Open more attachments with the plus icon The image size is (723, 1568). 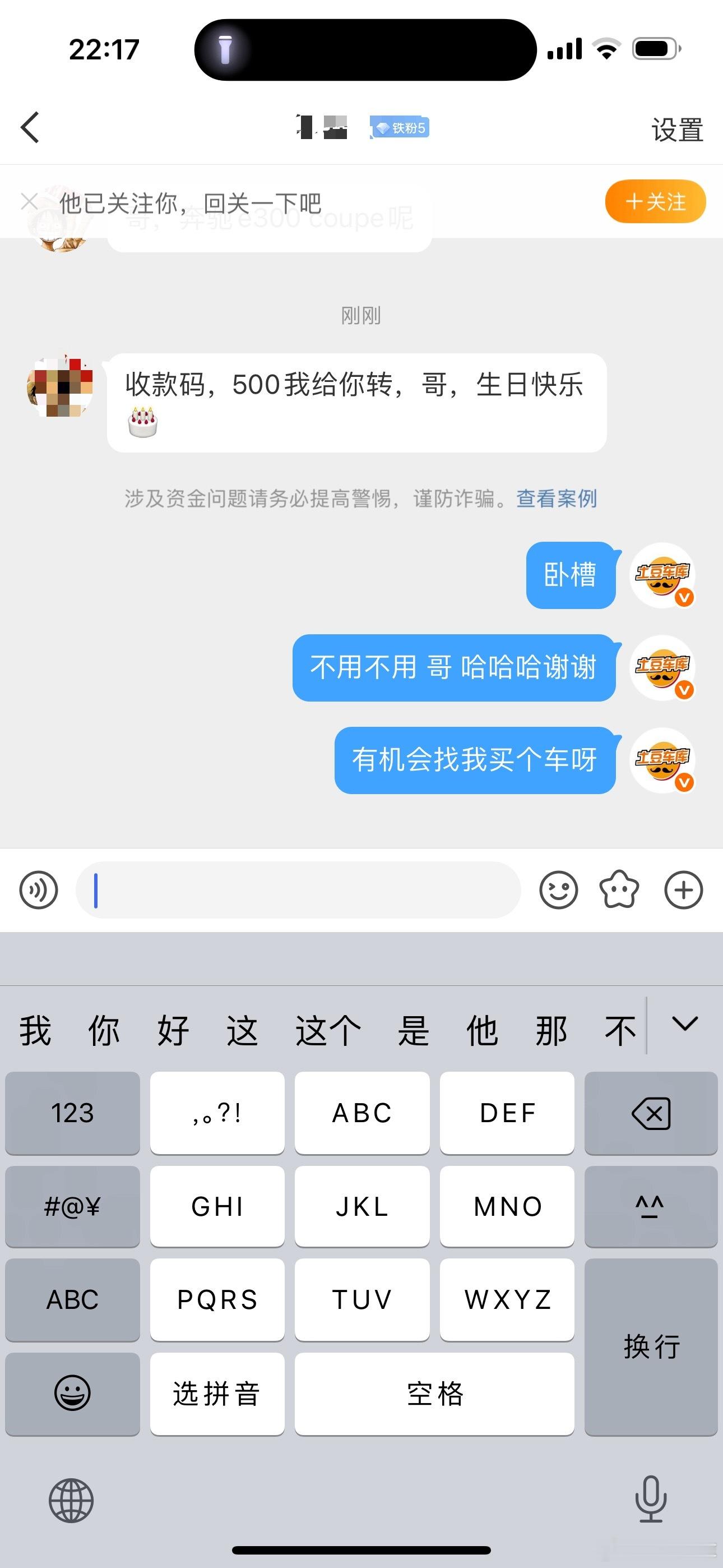pyautogui.click(x=683, y=889)
